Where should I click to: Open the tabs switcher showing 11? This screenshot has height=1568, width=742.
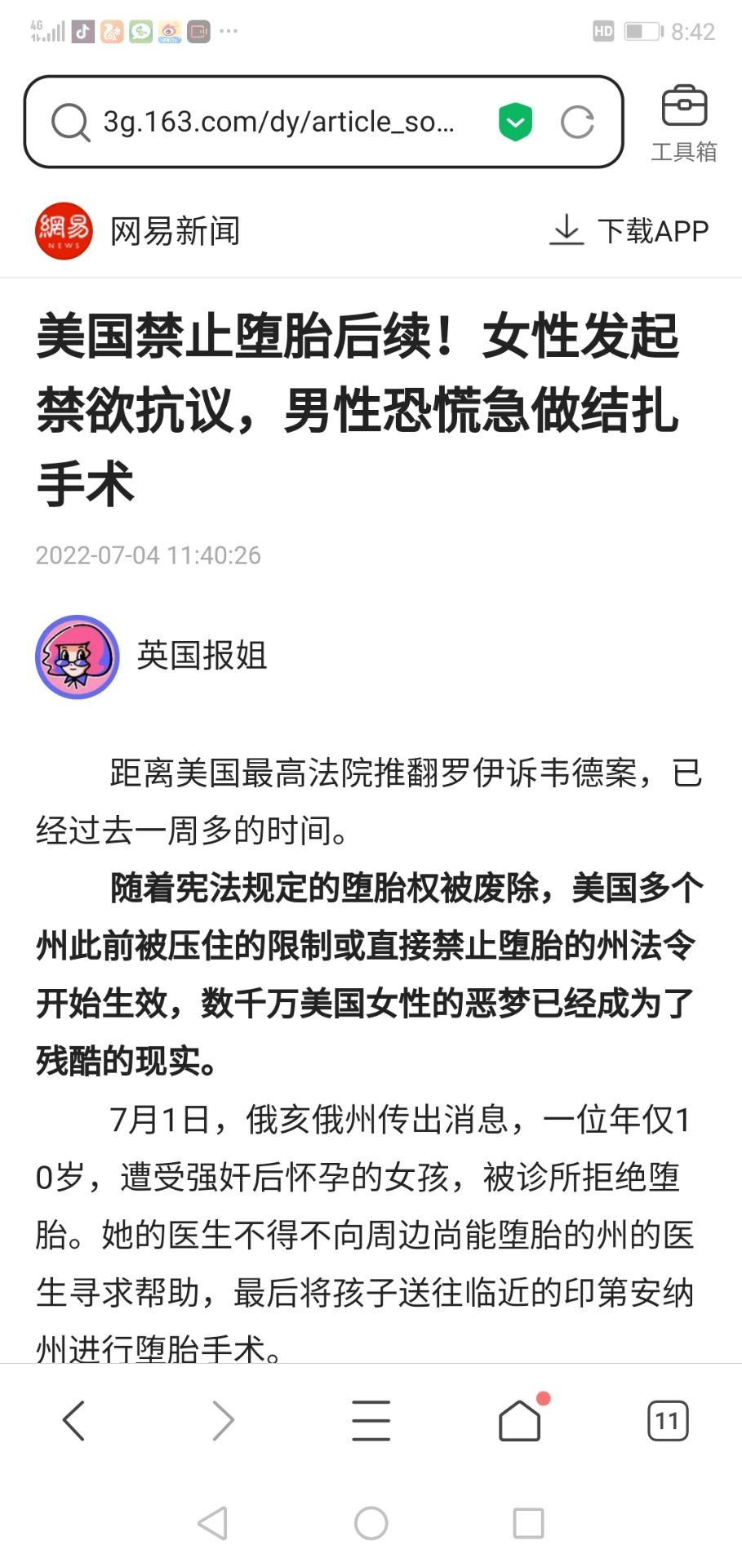pyautogui.click(x=667, y=1421)
